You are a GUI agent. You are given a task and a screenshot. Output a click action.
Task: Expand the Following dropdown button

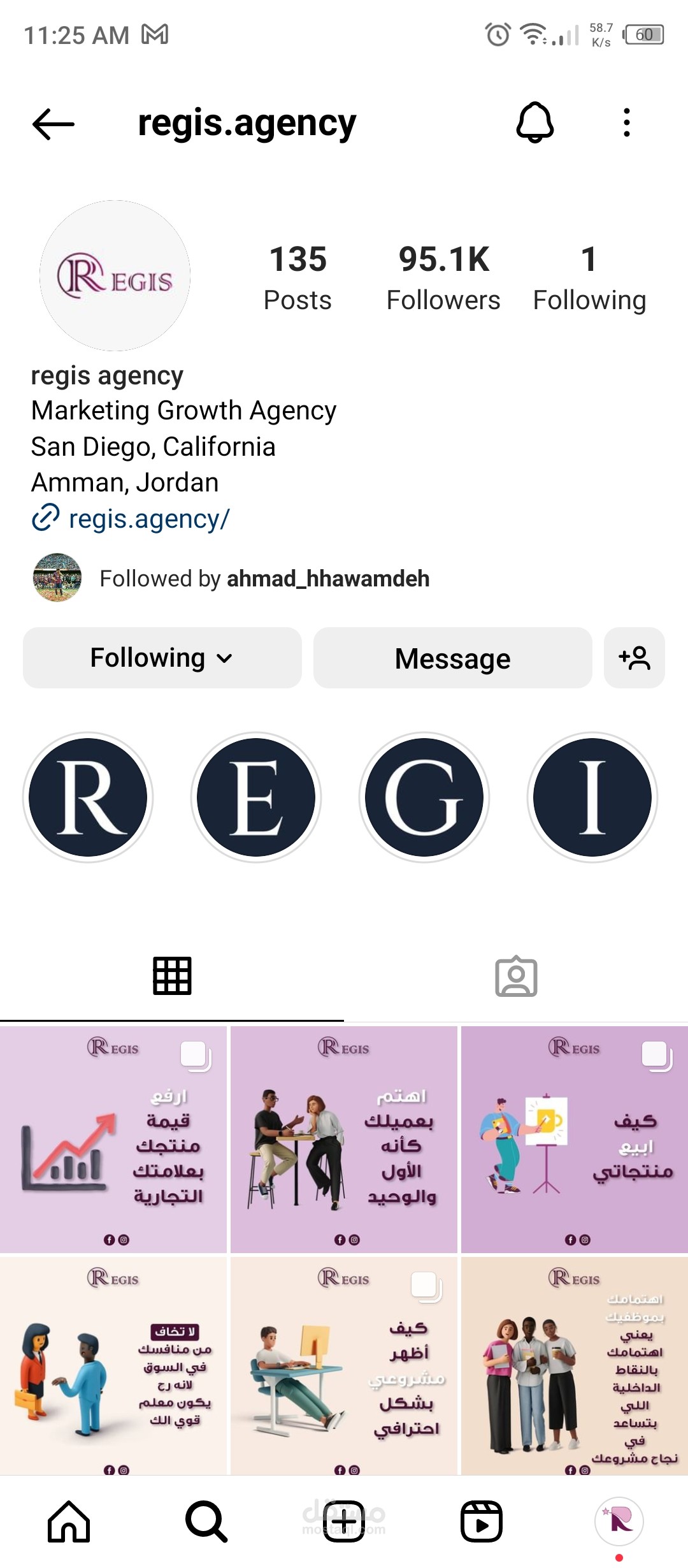(162, 658)
